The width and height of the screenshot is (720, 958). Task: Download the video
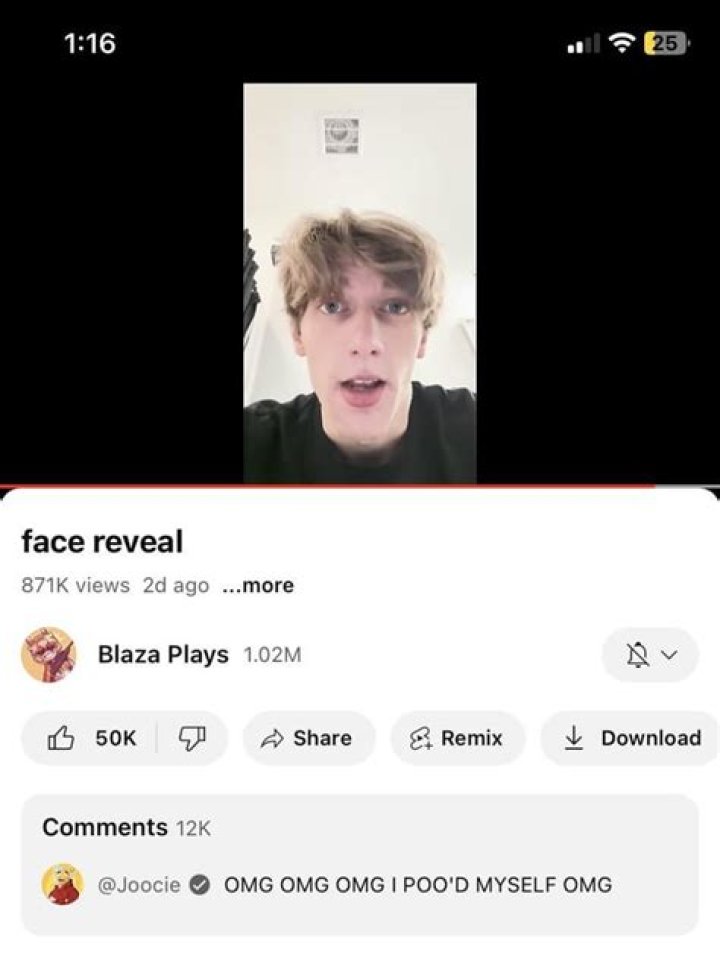[x=630, y=738]
